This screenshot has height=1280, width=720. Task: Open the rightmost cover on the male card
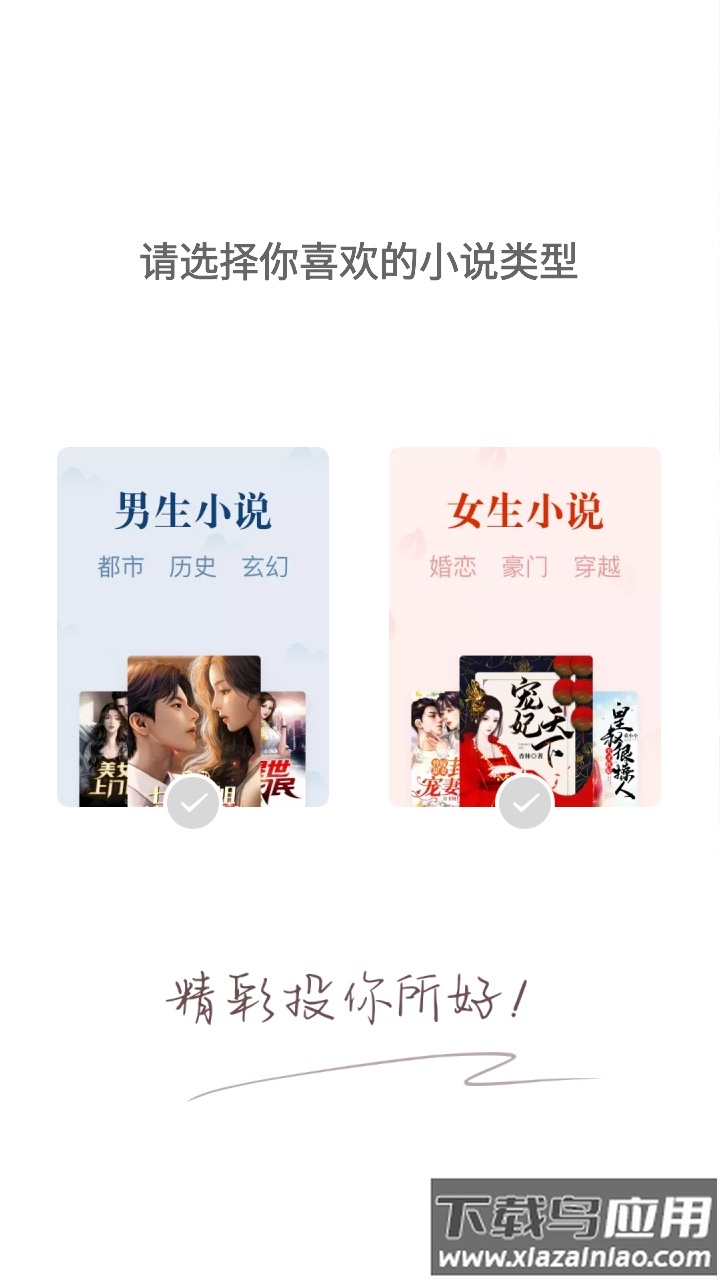pos(283,745)
